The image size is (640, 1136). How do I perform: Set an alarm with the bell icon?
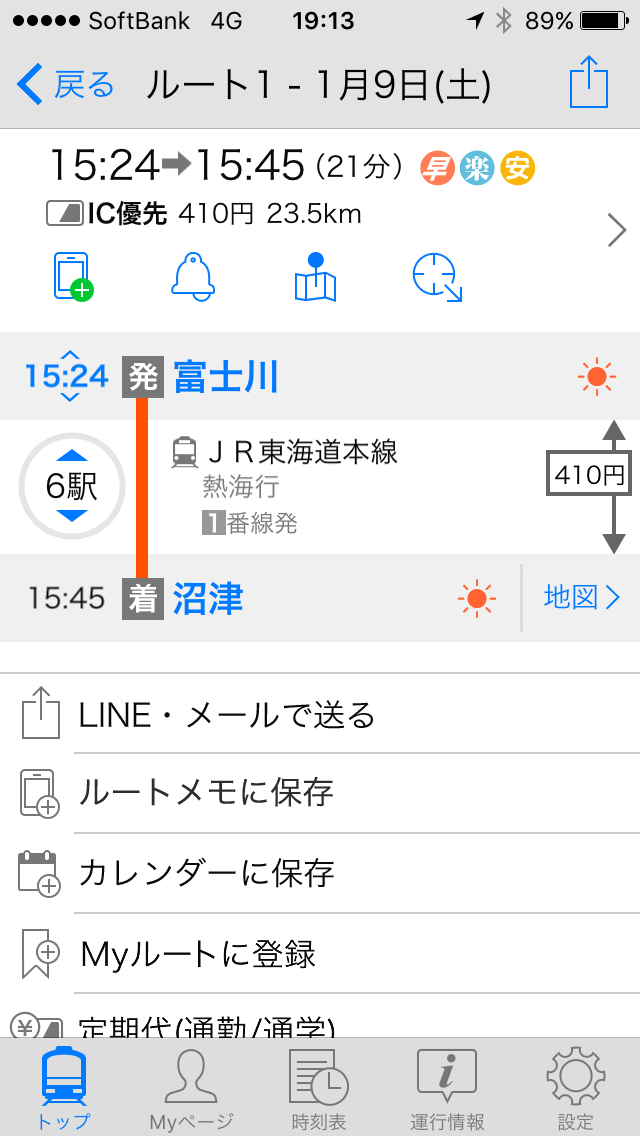click(x=193, y=276)
